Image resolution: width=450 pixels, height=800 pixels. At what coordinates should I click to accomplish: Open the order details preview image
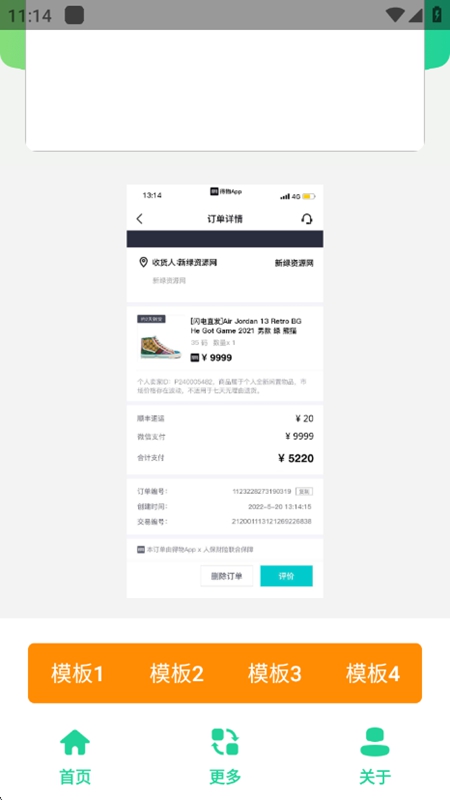click(x=225, y=391)
